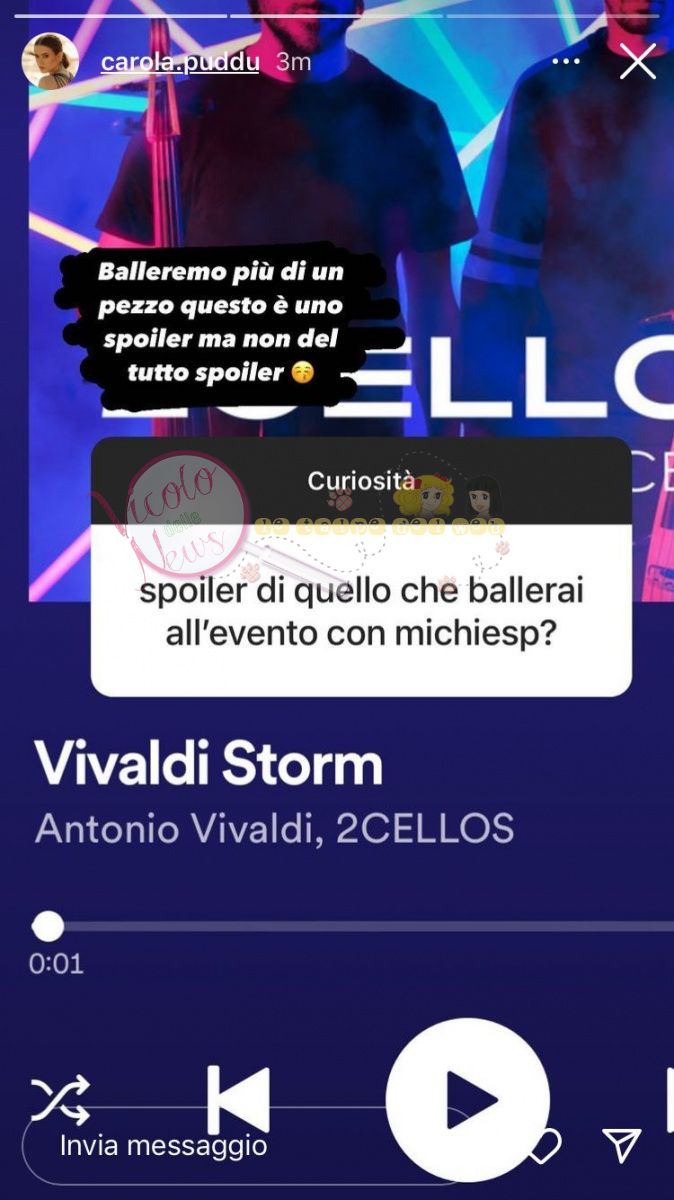Open the story overflow menu
The height and width of the screenshot is (1200, 674).
(566, 62)
